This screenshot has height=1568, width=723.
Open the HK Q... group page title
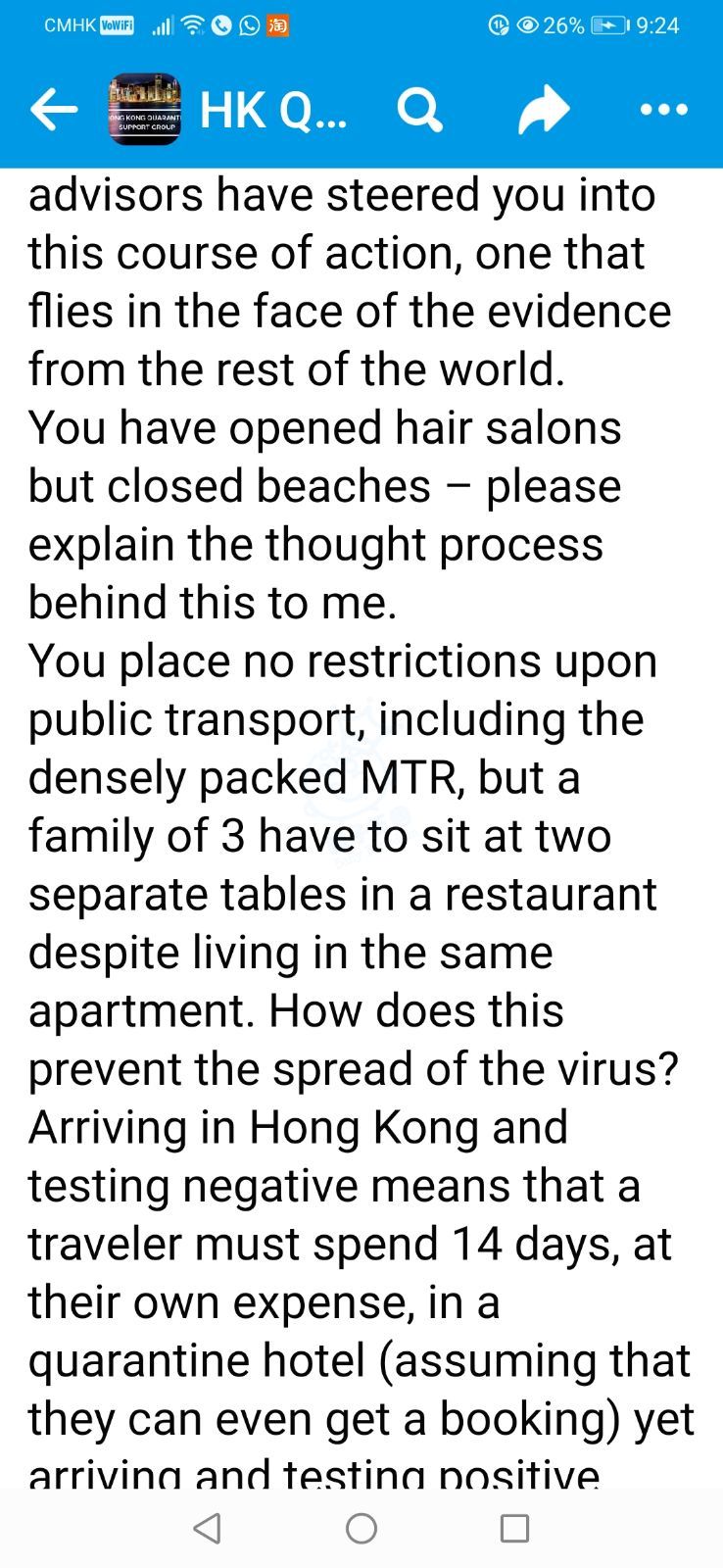(272, 110)
